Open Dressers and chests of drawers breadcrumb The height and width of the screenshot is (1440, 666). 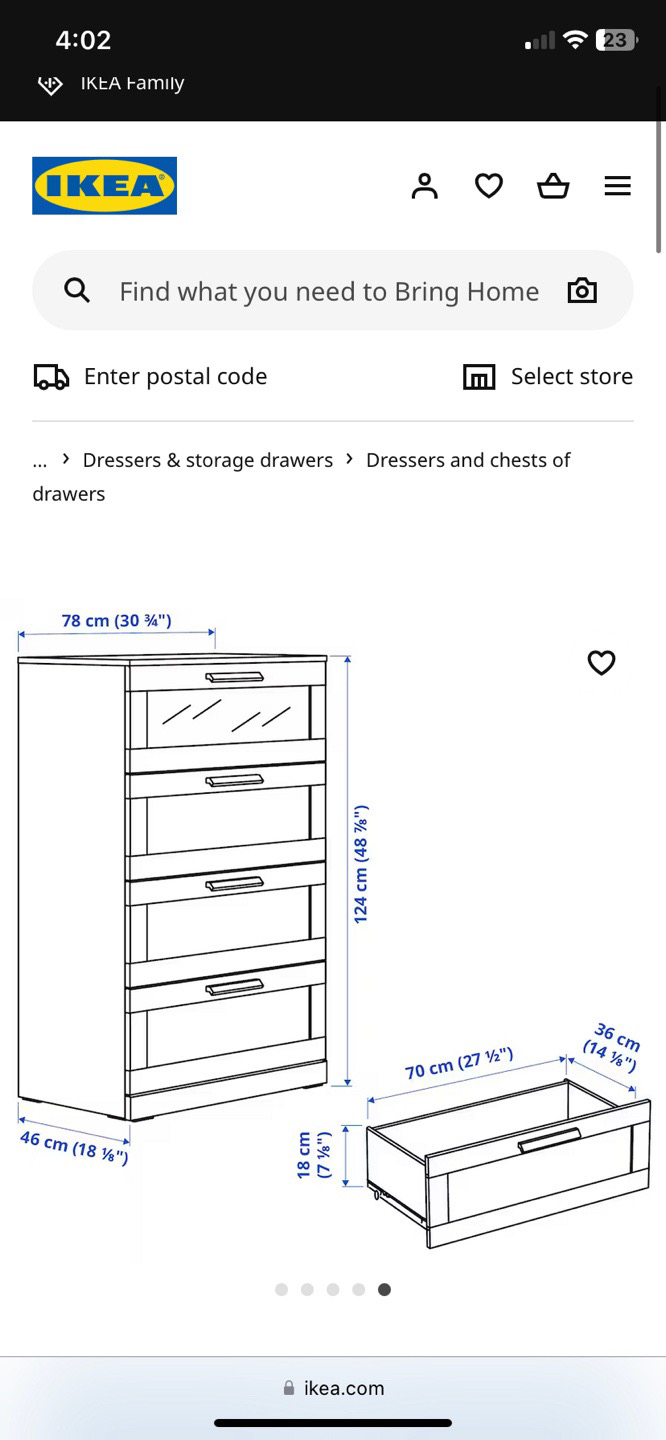(467, 460)
